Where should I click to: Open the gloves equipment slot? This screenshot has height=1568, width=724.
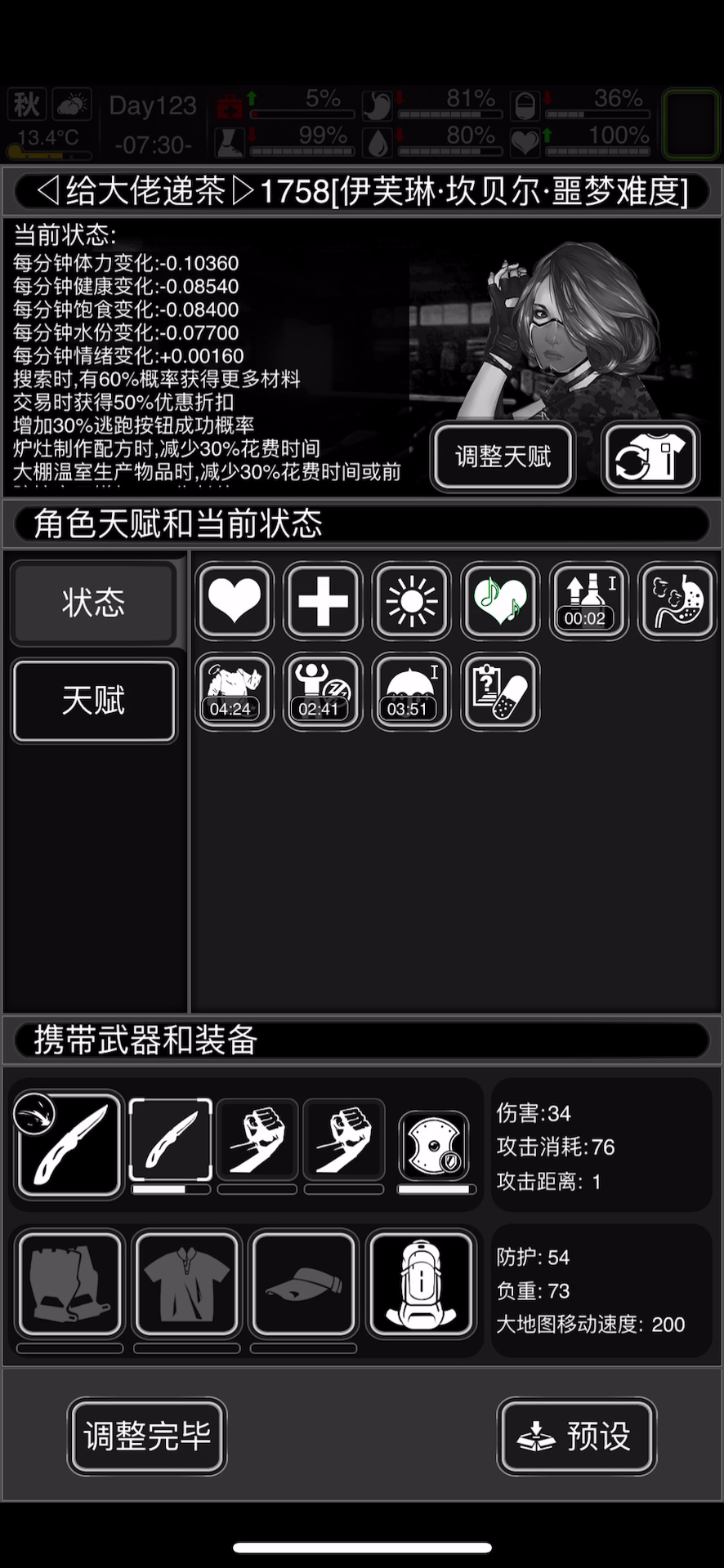(70, 1284)
